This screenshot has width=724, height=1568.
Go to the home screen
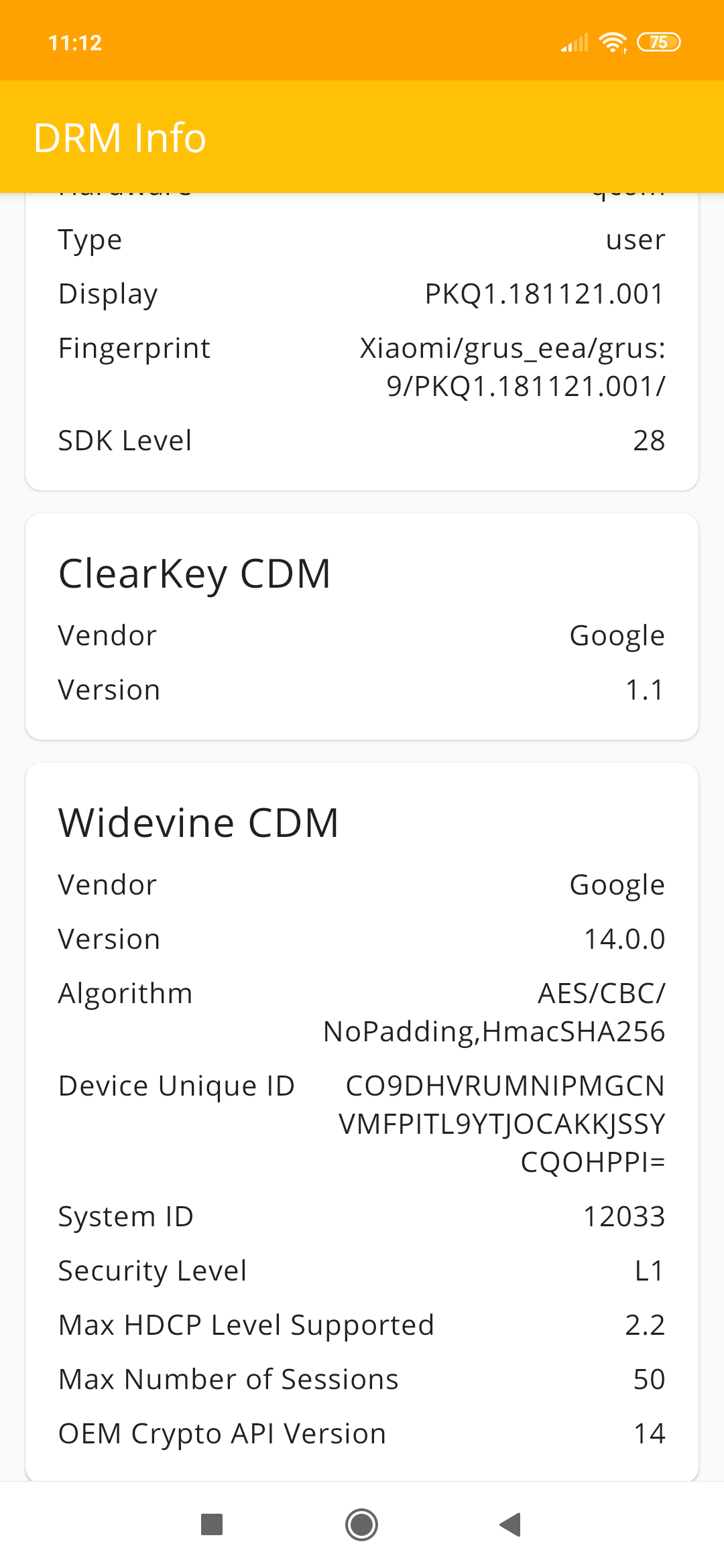[362, 1524]
